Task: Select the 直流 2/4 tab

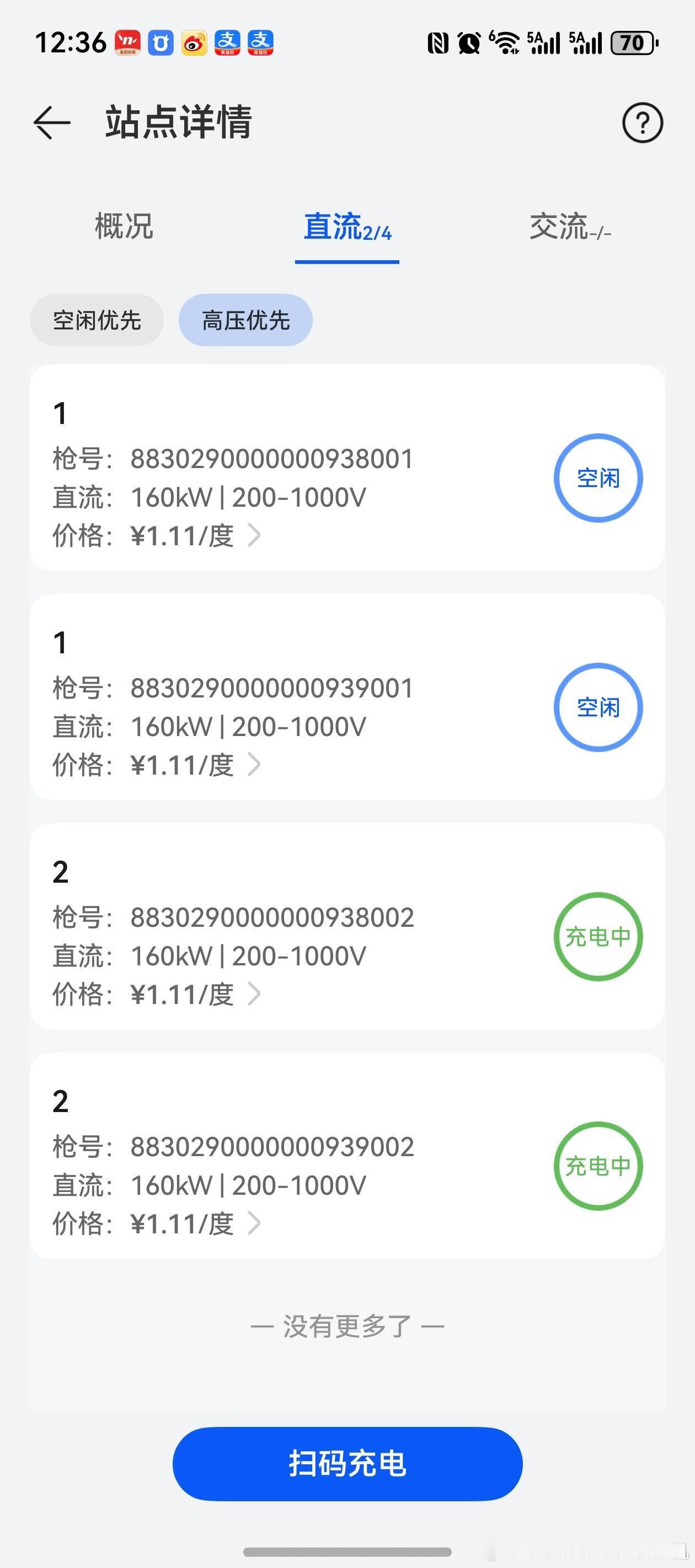Action: [347, 228]
